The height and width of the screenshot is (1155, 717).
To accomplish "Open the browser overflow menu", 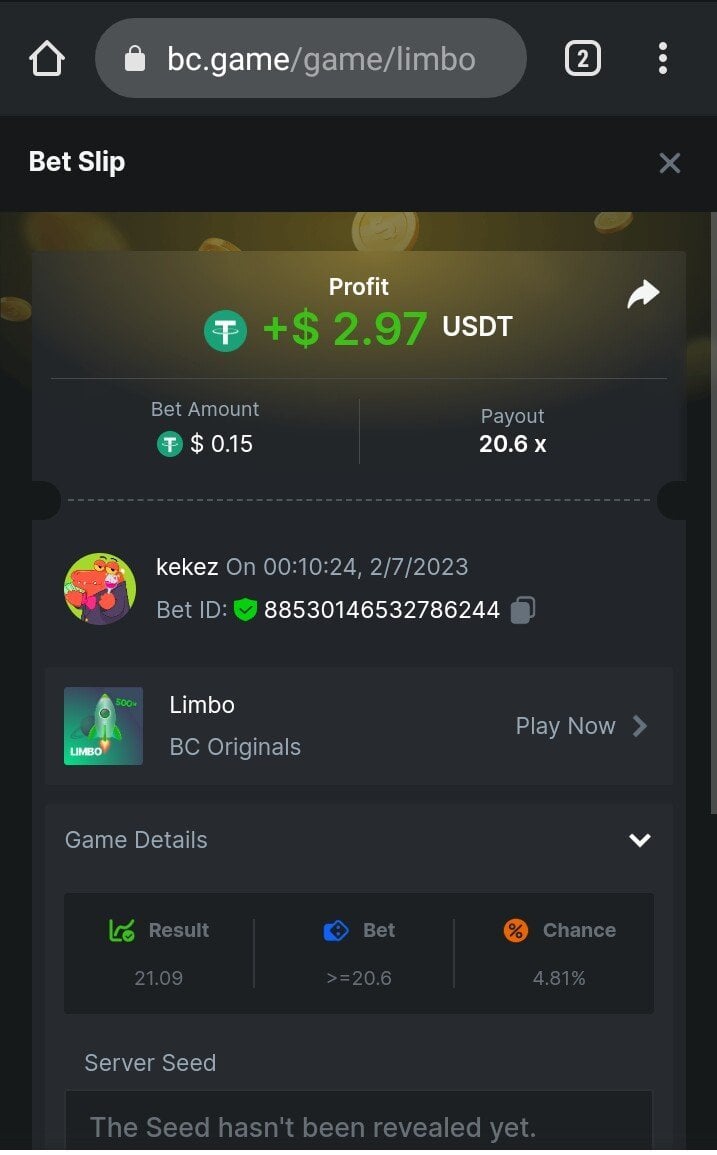I will pyautogui.click(x=662, y=59).
